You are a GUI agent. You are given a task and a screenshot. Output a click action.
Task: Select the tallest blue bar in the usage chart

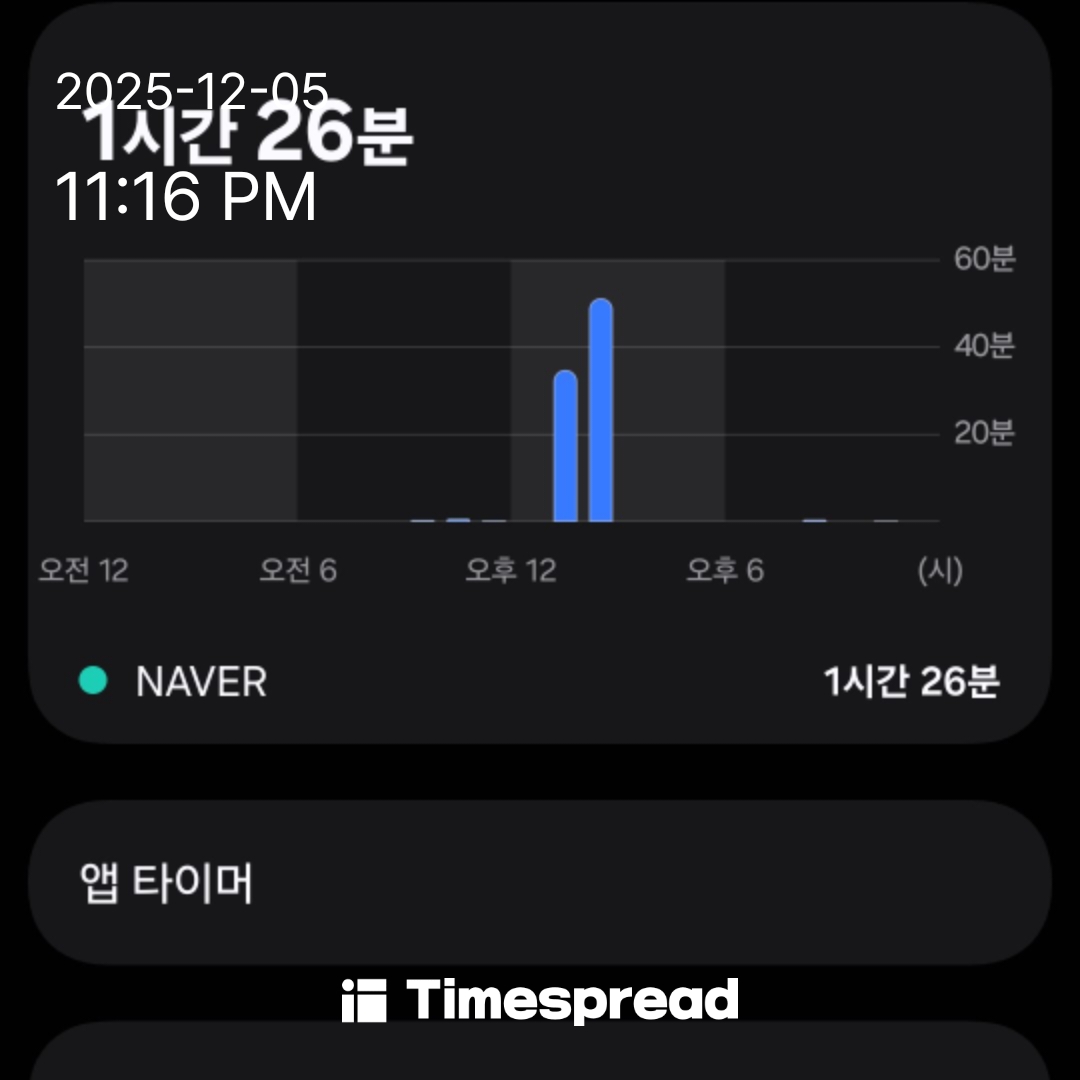pos(600,412)
